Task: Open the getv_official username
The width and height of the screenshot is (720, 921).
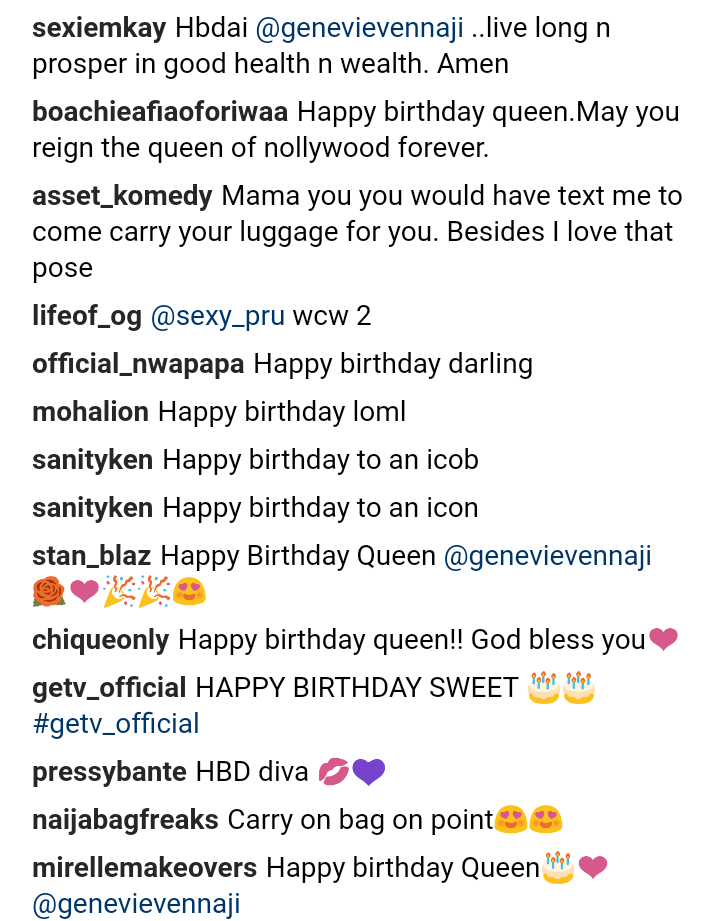Action: pos(109,688)
